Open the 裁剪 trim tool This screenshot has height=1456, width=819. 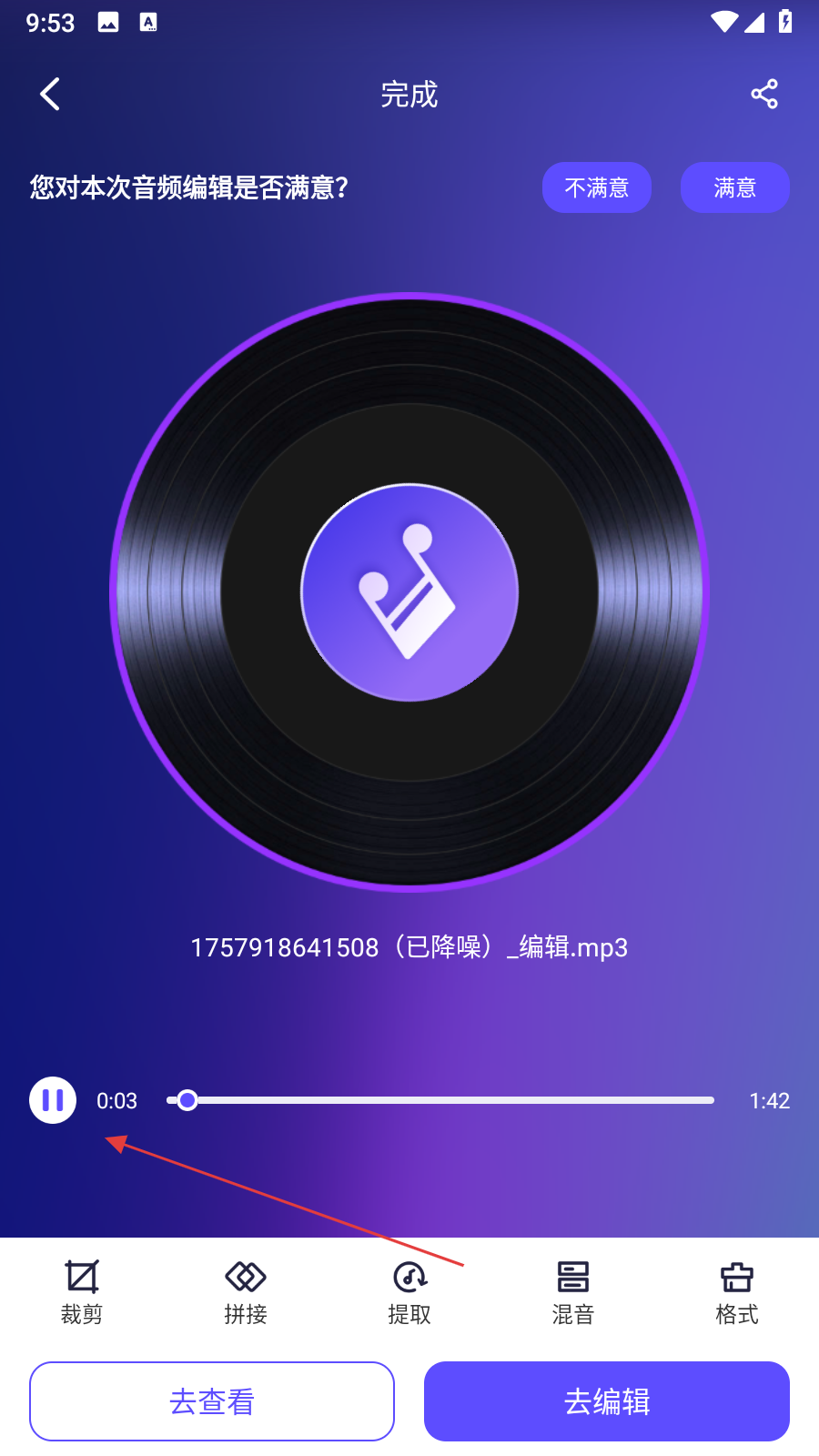[82, 1291]
